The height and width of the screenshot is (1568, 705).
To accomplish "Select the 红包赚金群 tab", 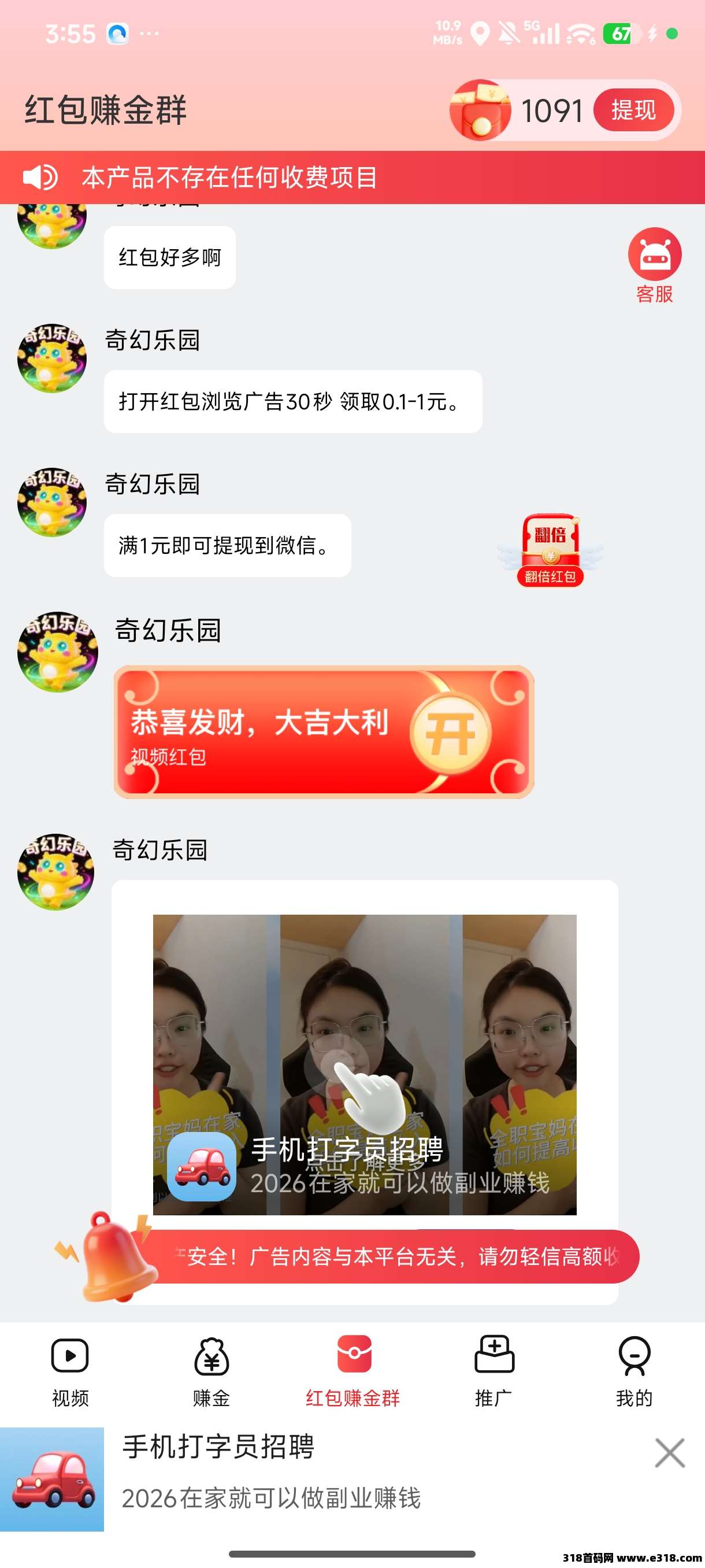I will [x=353, y=1371].
